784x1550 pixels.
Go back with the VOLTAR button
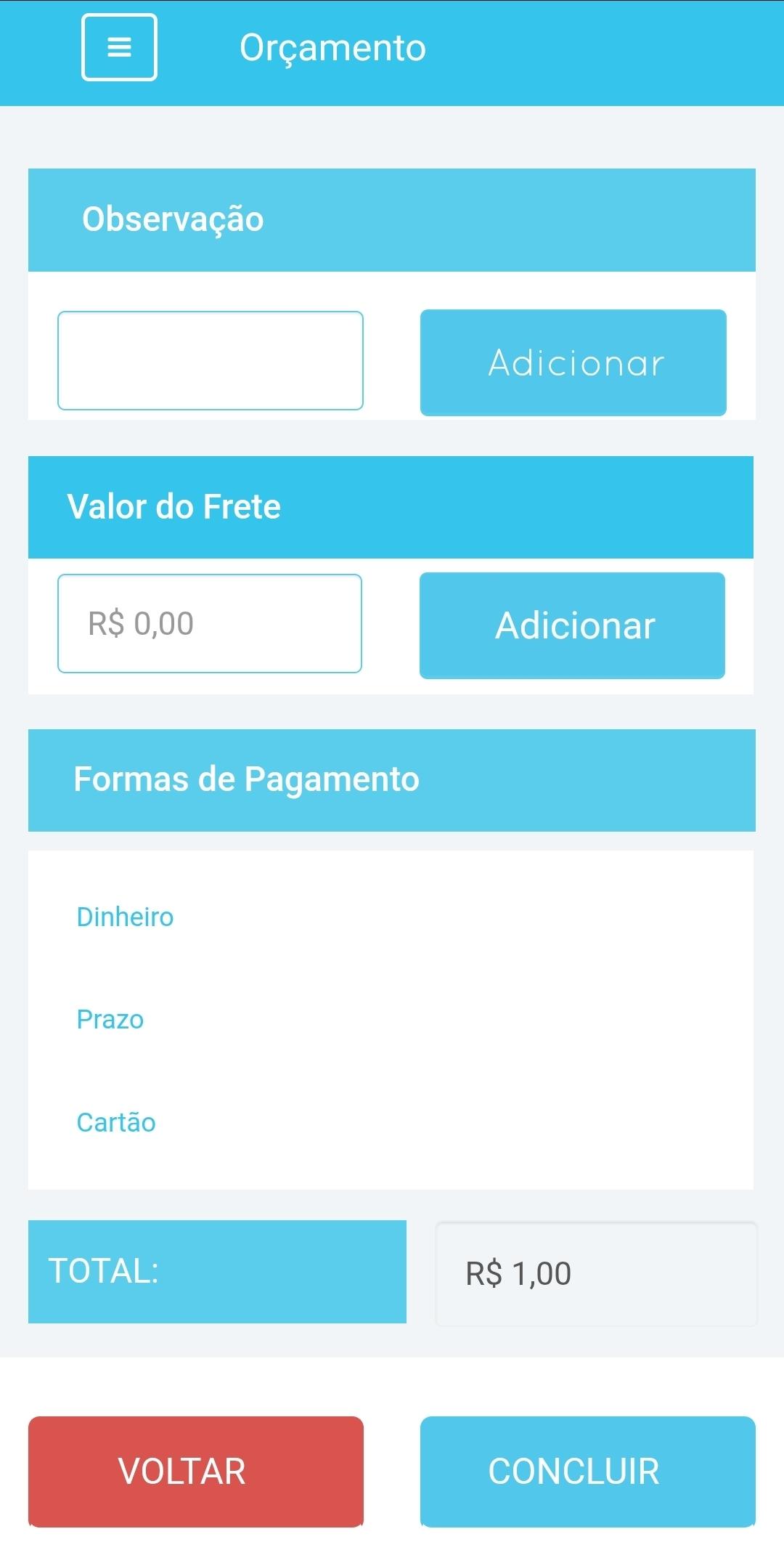pyautogui.click(x=196, y=1471)
